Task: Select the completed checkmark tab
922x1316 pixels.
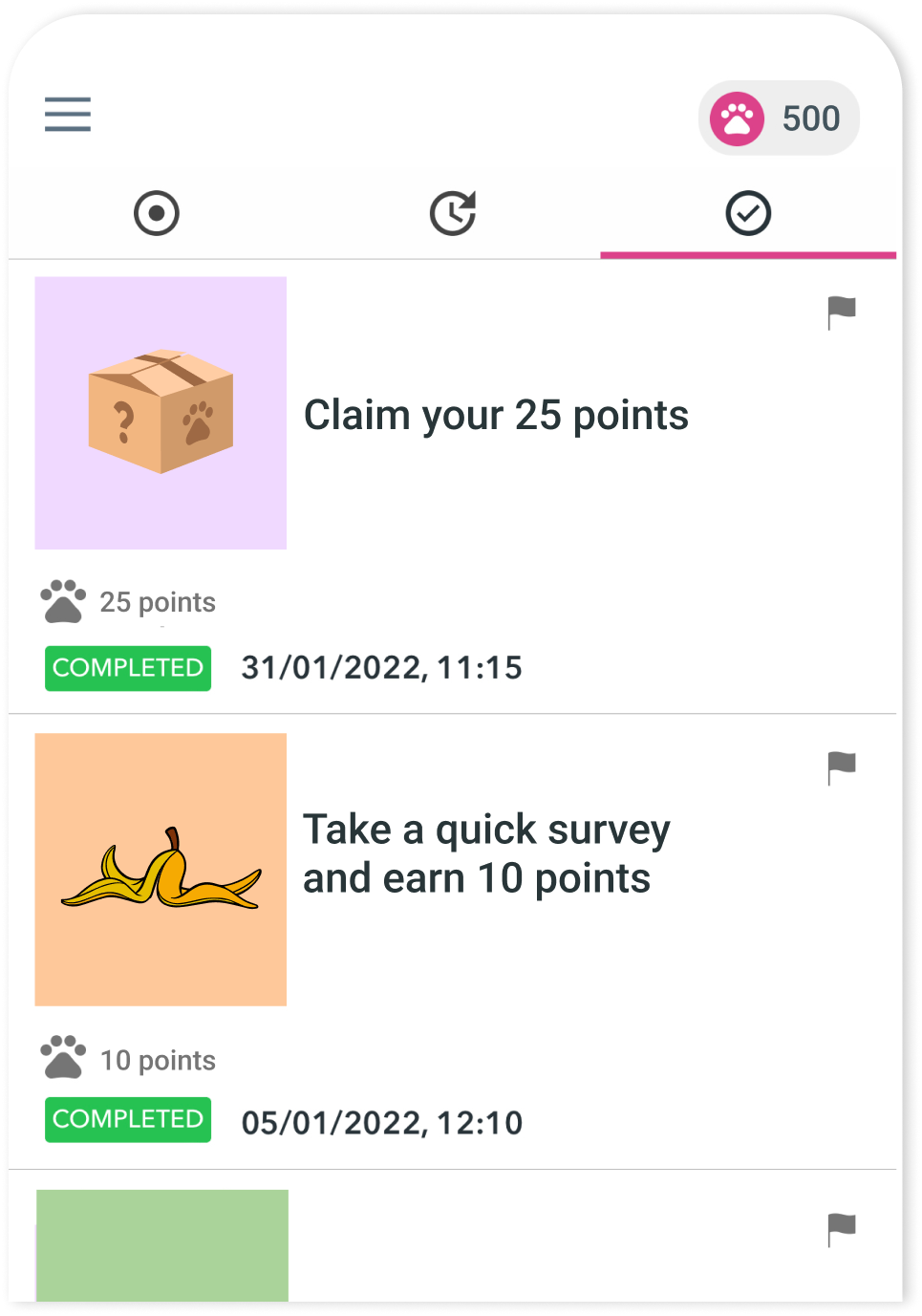Action: pos(748,213)
